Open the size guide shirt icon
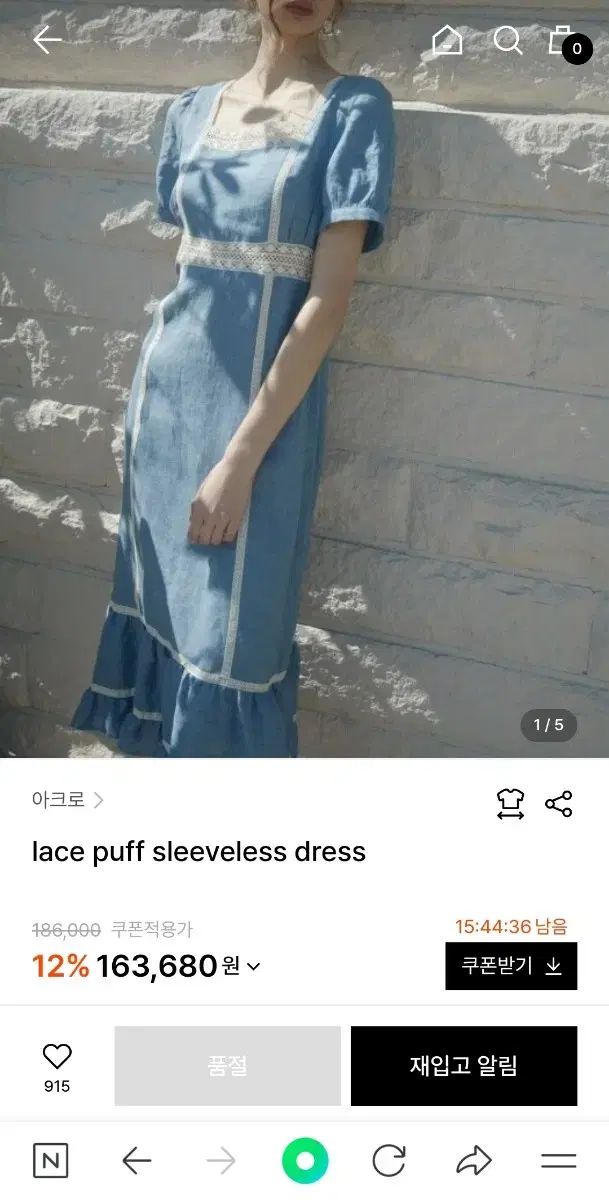The height and width of the screenshot is (1200, 609). pyautogui.click(x=510, y=804)
